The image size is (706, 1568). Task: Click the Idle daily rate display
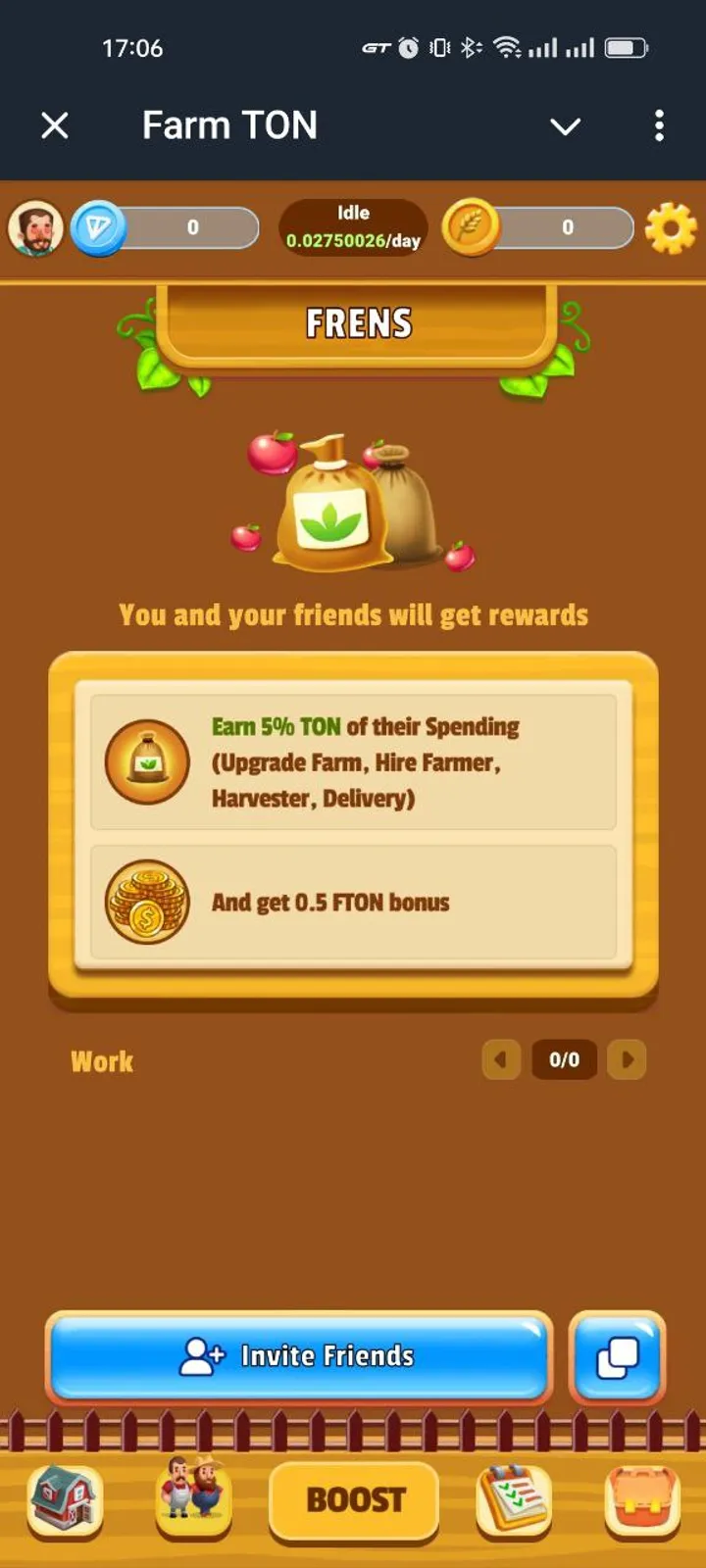pos(352,227)
